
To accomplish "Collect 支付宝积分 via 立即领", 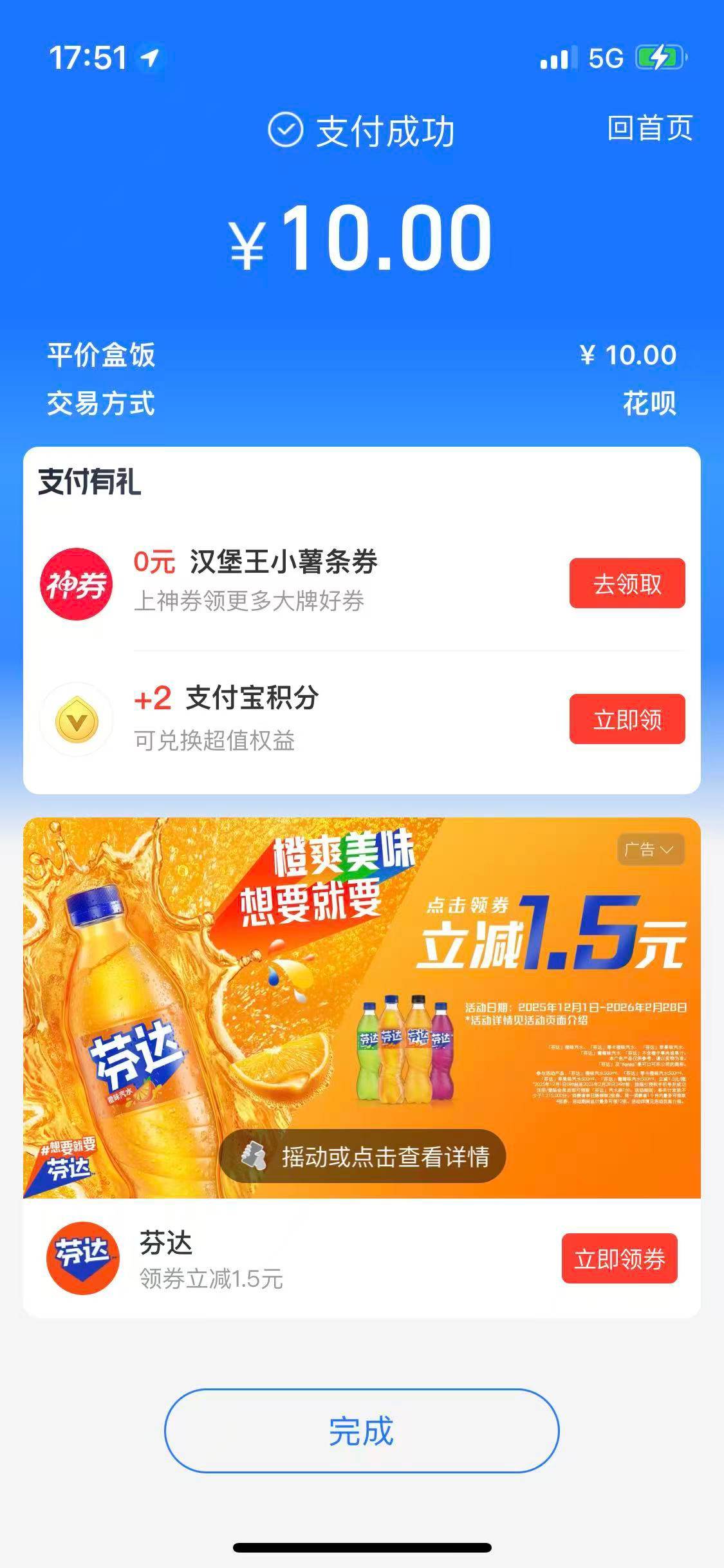I will coord(627,719).
